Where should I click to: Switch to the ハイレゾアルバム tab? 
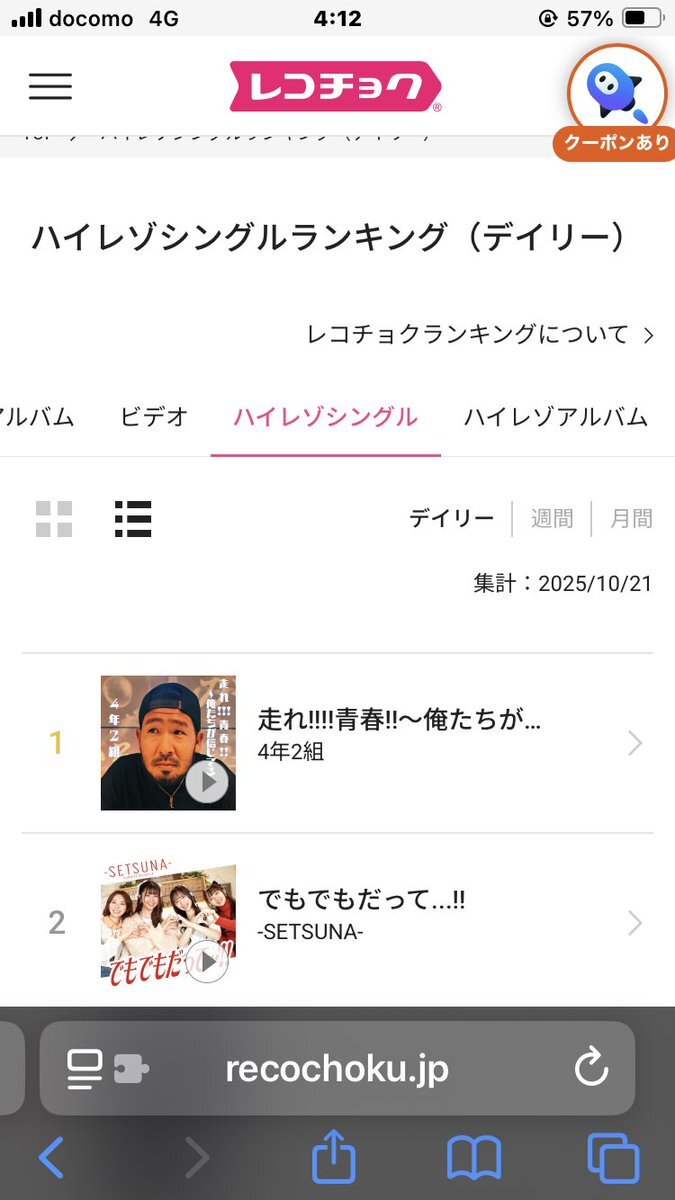(x=555, y=417)
